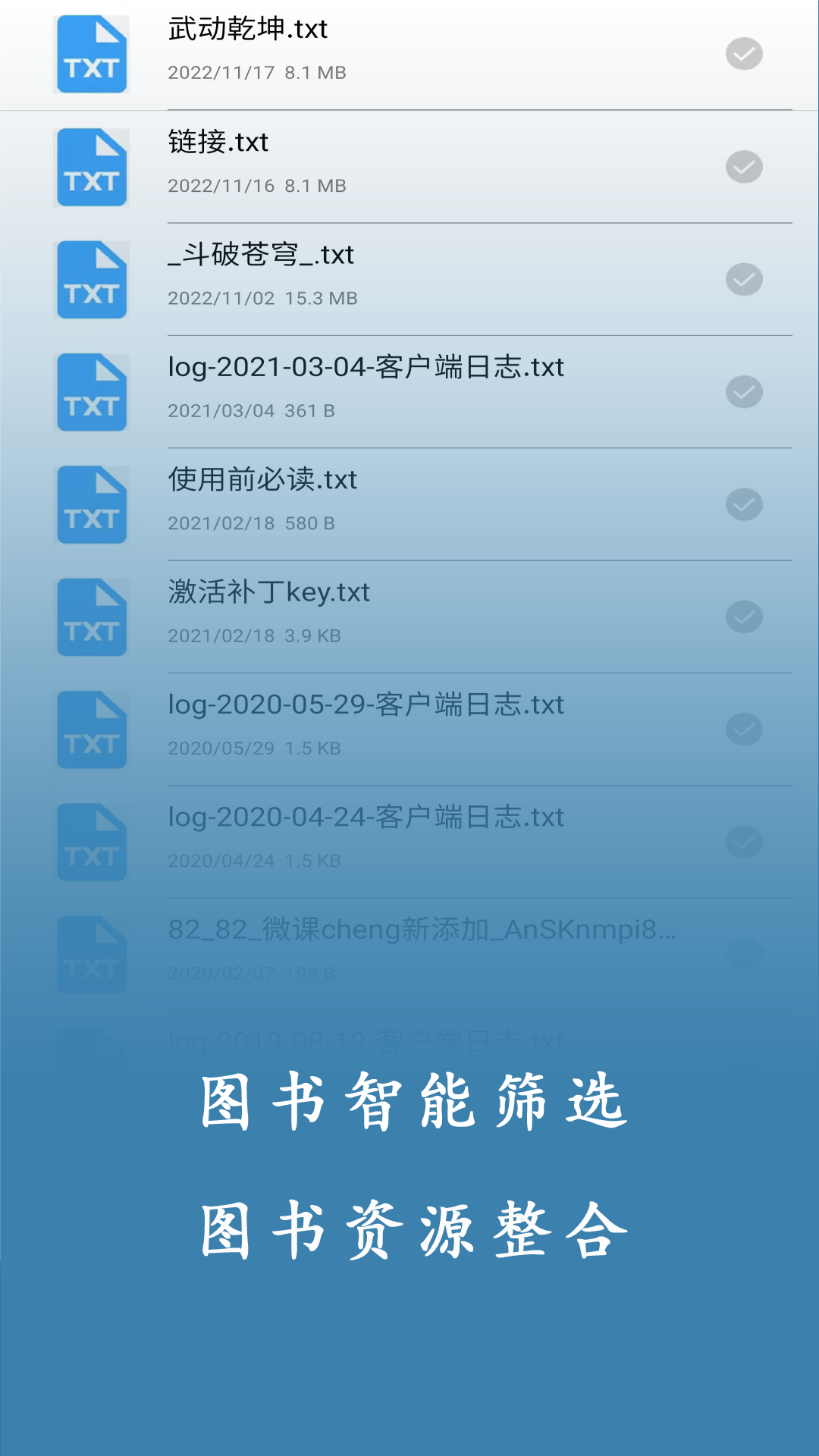Click the TXT icon for log-2020-05-29-客户端日志.txt
The image size is (819, 1456).
(x=92, y=729)
